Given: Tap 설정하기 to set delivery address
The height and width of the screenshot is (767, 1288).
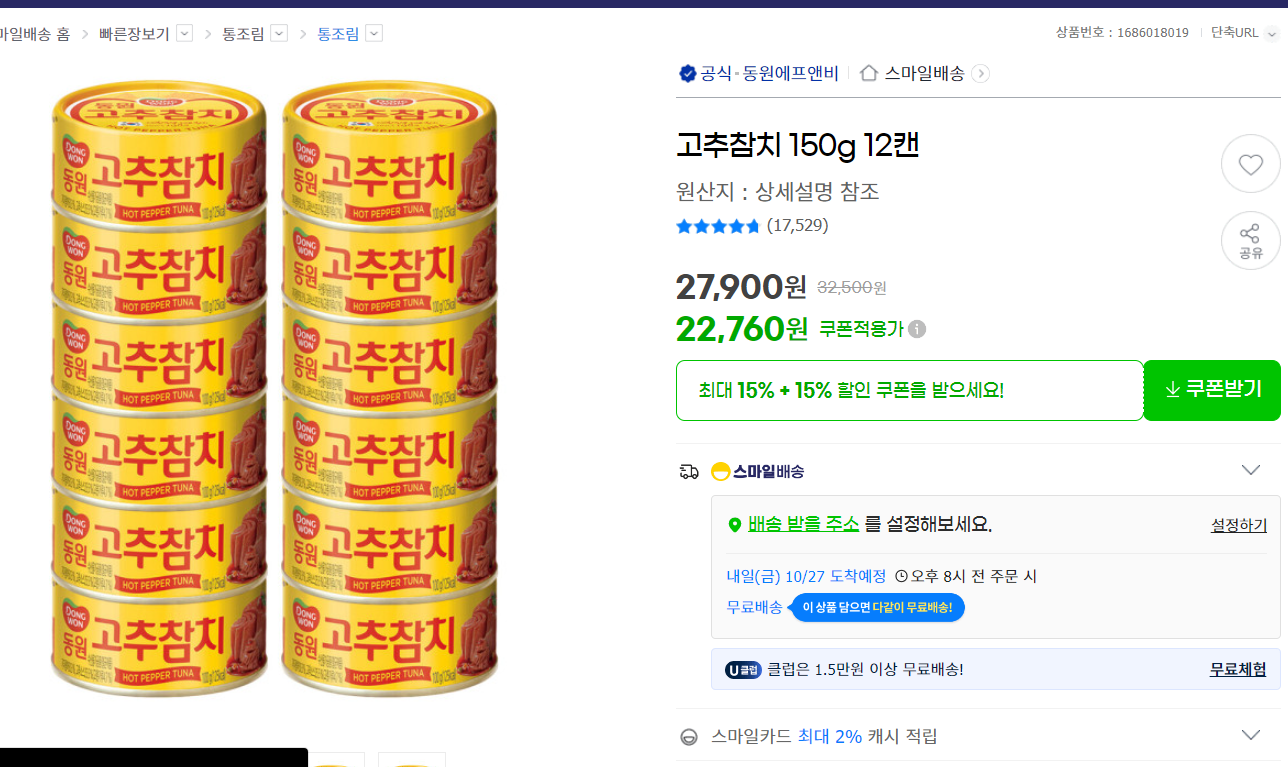Looking at the screenshot, I should pos(1238,525).
